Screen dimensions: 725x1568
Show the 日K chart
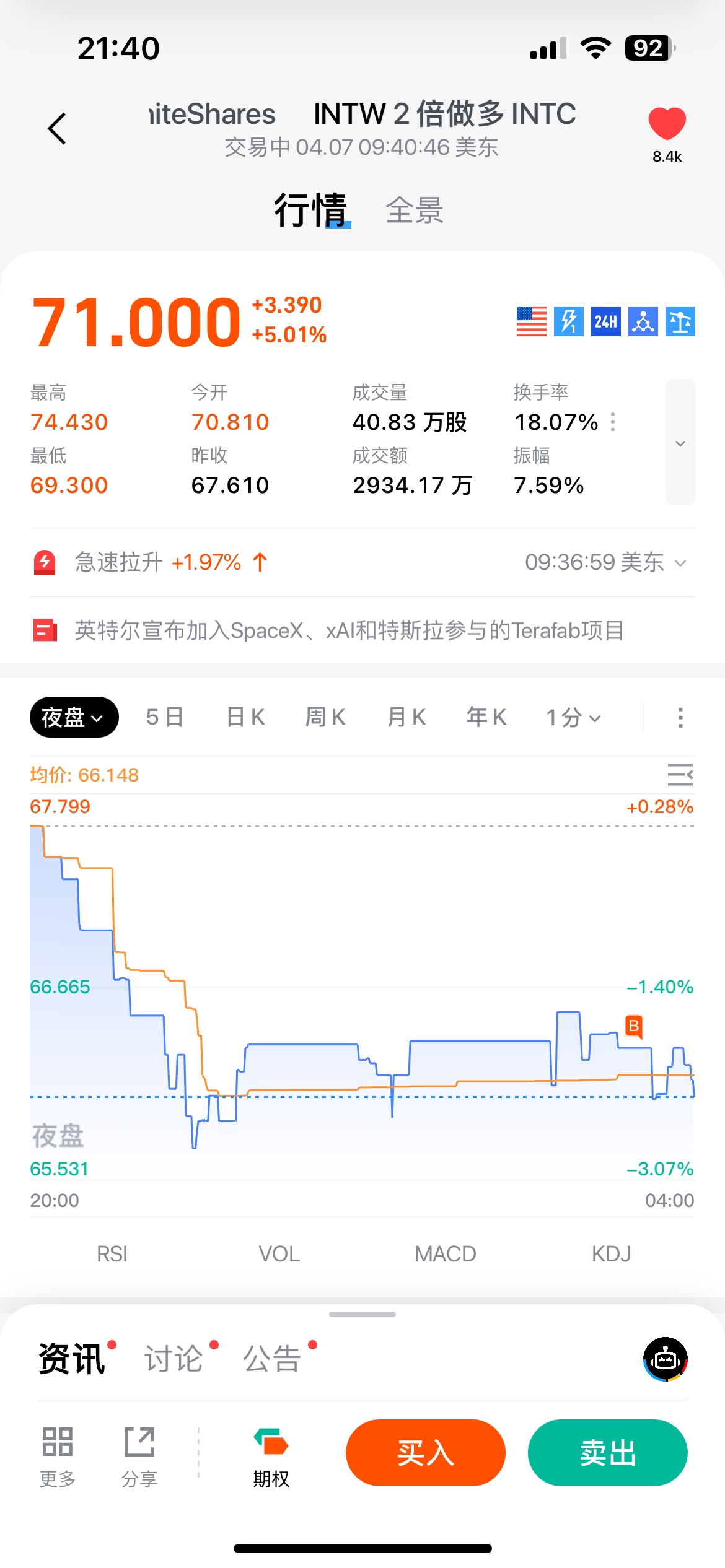click(x=245, y=717)
